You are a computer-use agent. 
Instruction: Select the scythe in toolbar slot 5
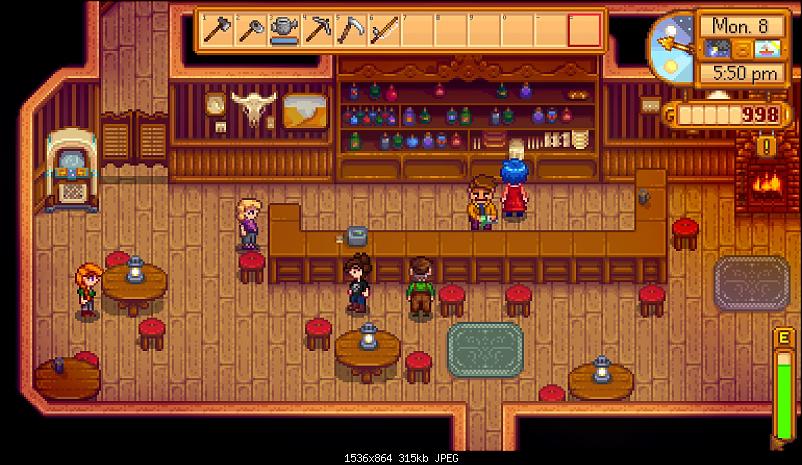(350, 30)
